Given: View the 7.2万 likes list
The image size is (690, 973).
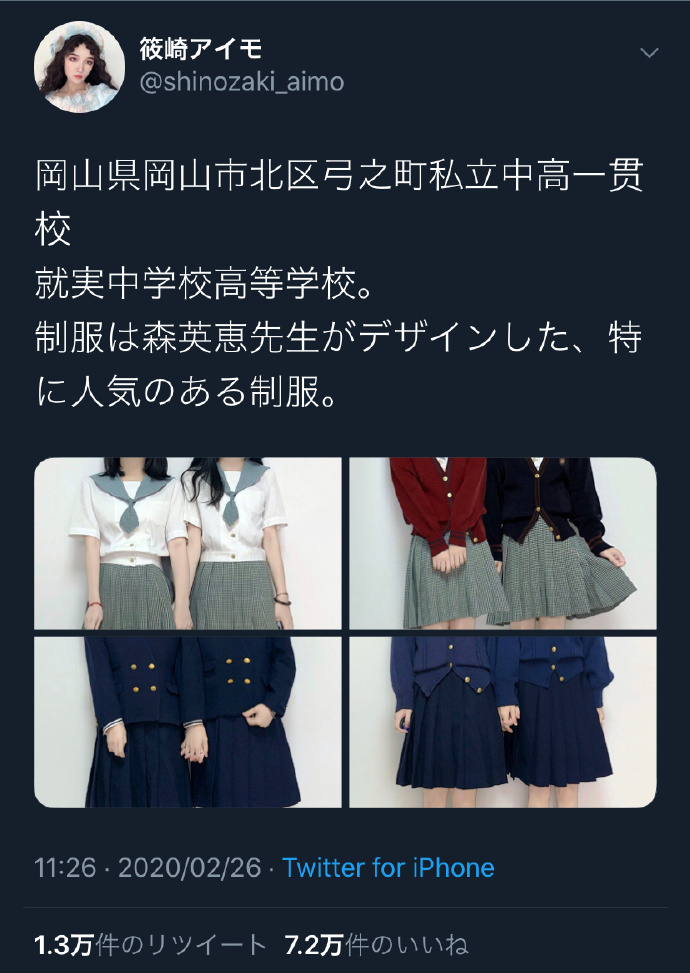Looking at the screenshot, I should 376,944.
